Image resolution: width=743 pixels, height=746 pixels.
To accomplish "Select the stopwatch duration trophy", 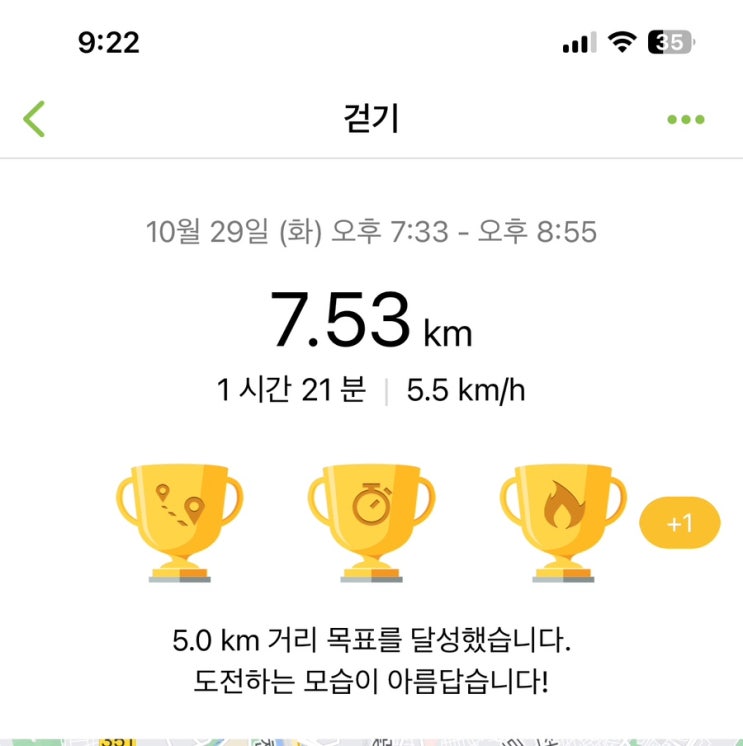I will (372, 523).
